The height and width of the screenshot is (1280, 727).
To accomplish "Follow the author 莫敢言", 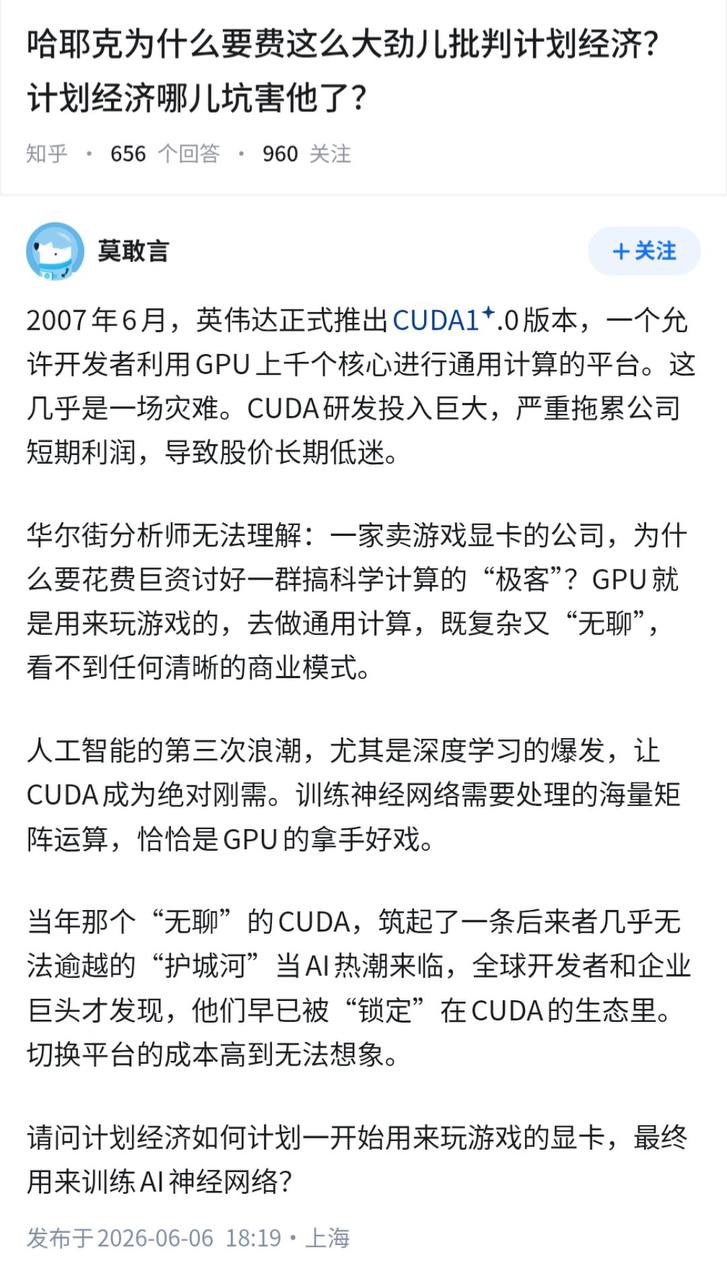I will pos(643,251).
